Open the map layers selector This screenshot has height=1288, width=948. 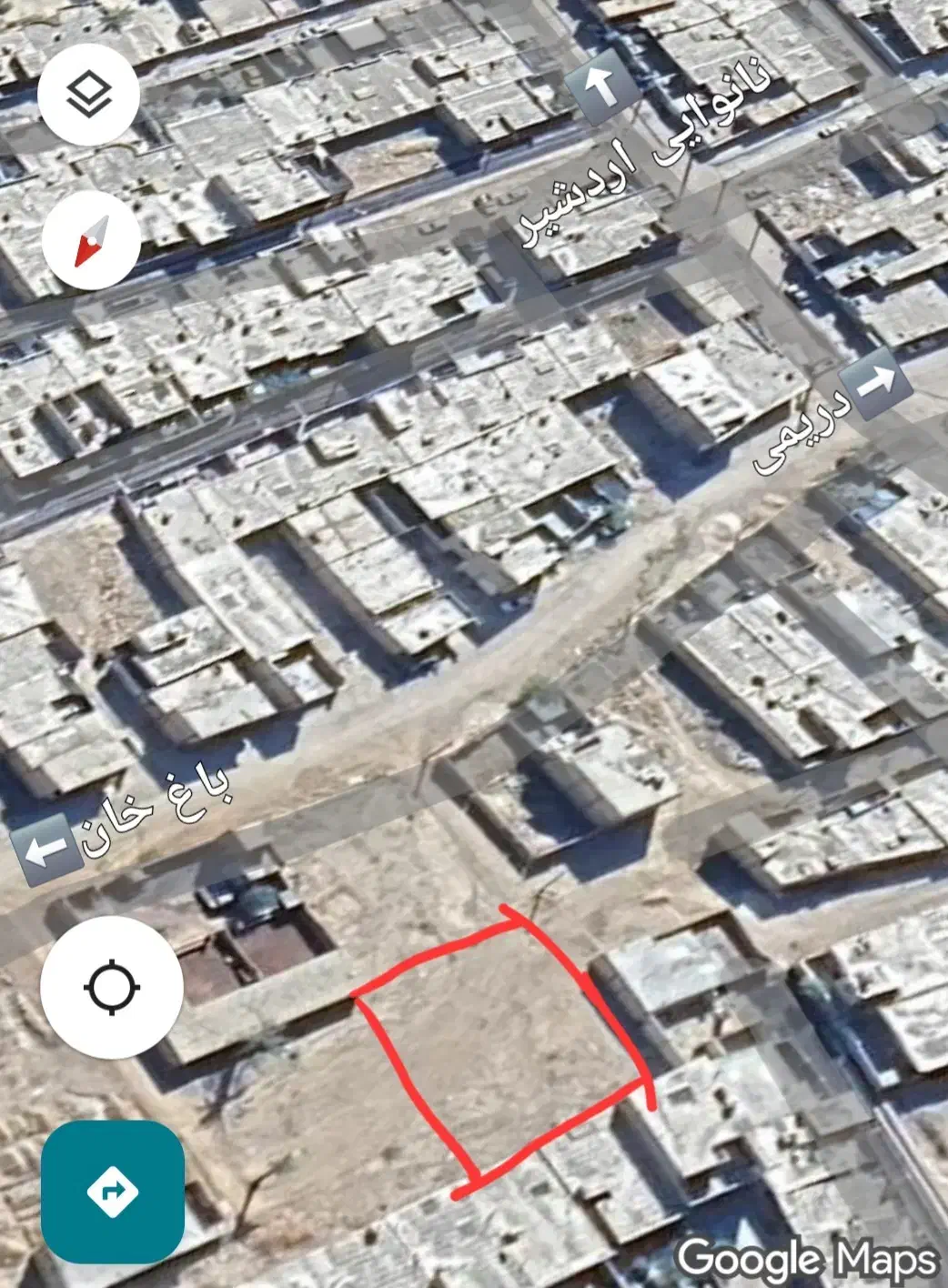click(x=89, y=94)
